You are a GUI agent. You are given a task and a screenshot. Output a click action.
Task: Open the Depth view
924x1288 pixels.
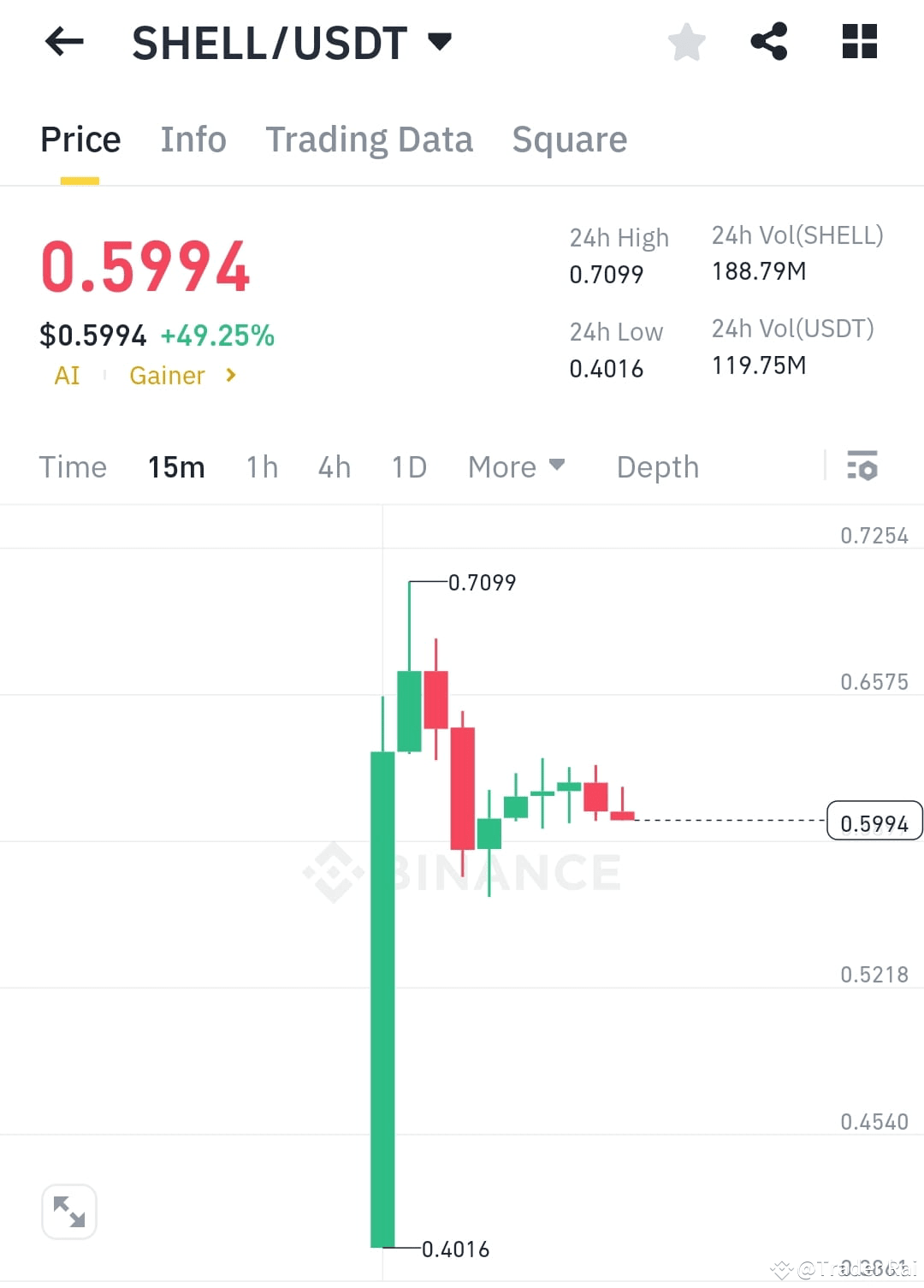657,466
